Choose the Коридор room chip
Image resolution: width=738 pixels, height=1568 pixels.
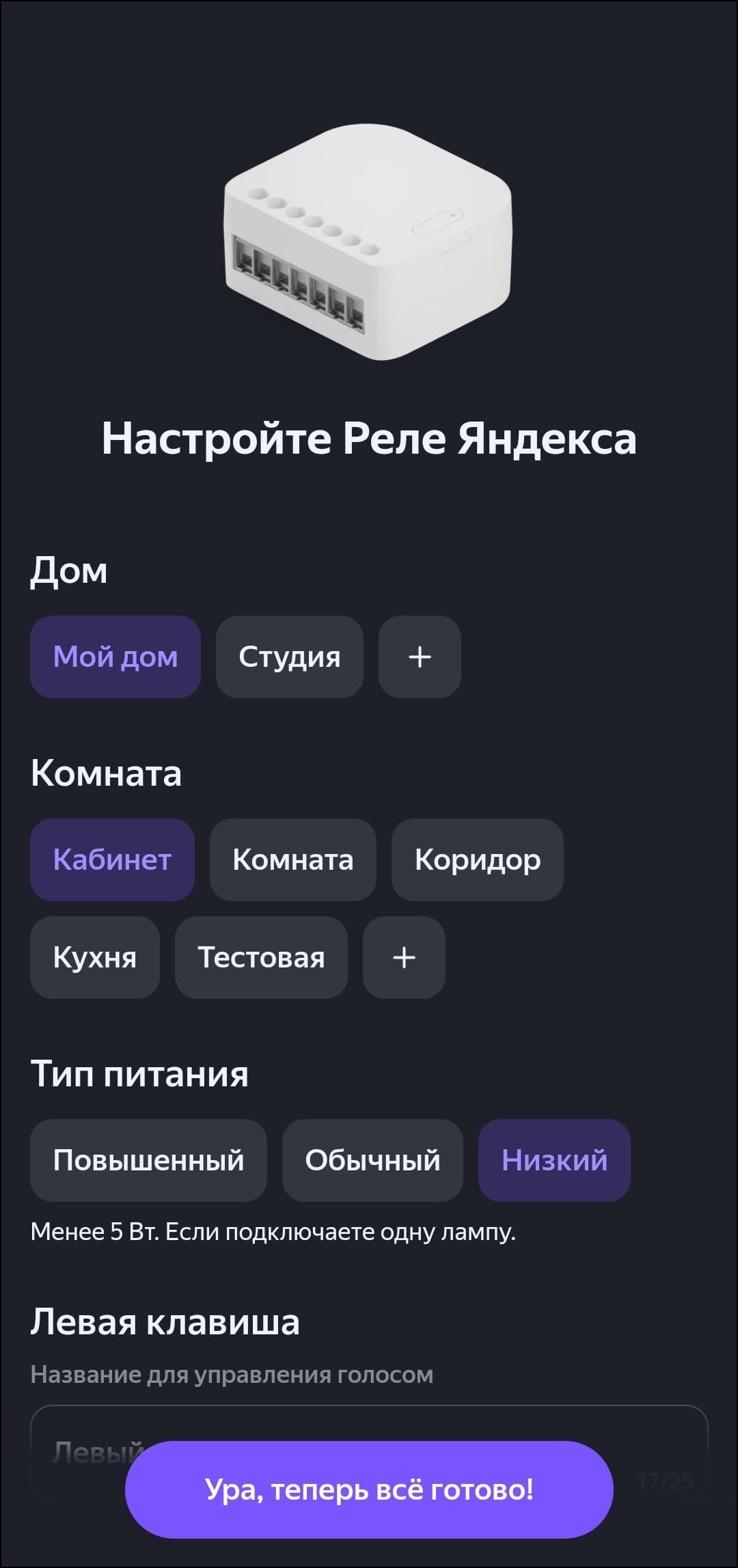pos(477,859)
